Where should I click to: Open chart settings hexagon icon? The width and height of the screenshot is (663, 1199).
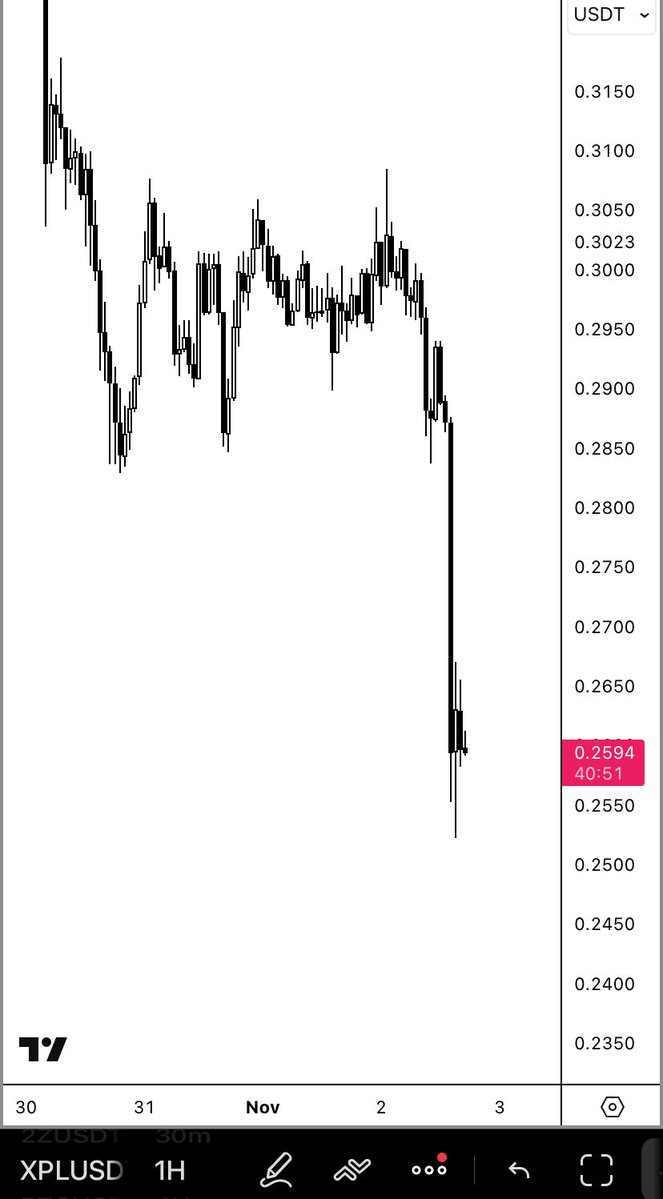[612, 1107]
